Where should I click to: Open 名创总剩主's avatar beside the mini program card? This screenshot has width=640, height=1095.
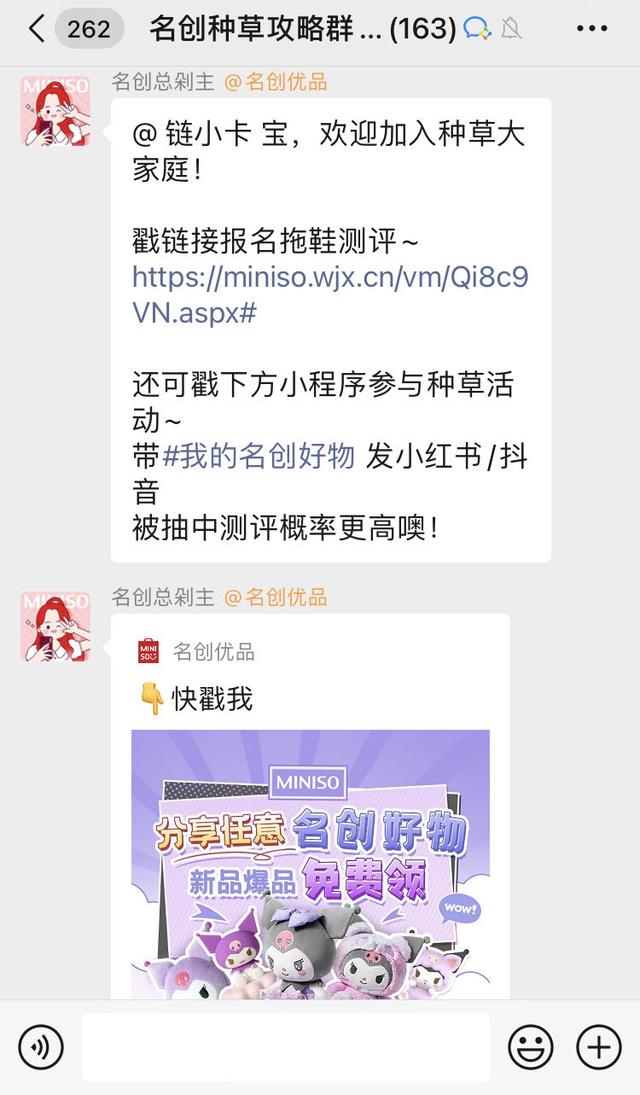coord(56,627)
